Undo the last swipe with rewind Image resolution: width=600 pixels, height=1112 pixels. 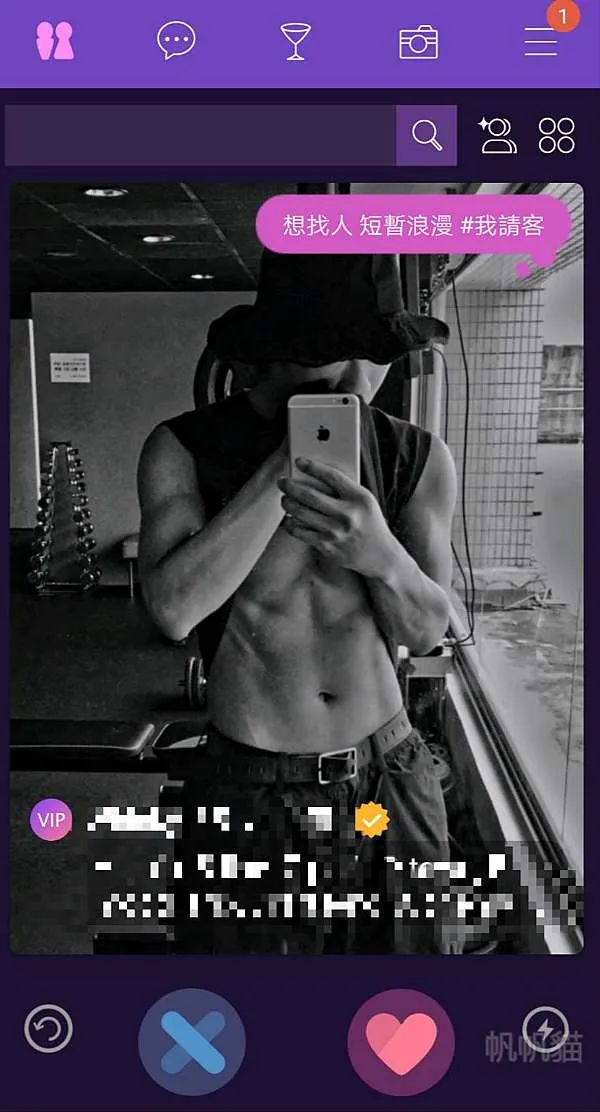48,1029
